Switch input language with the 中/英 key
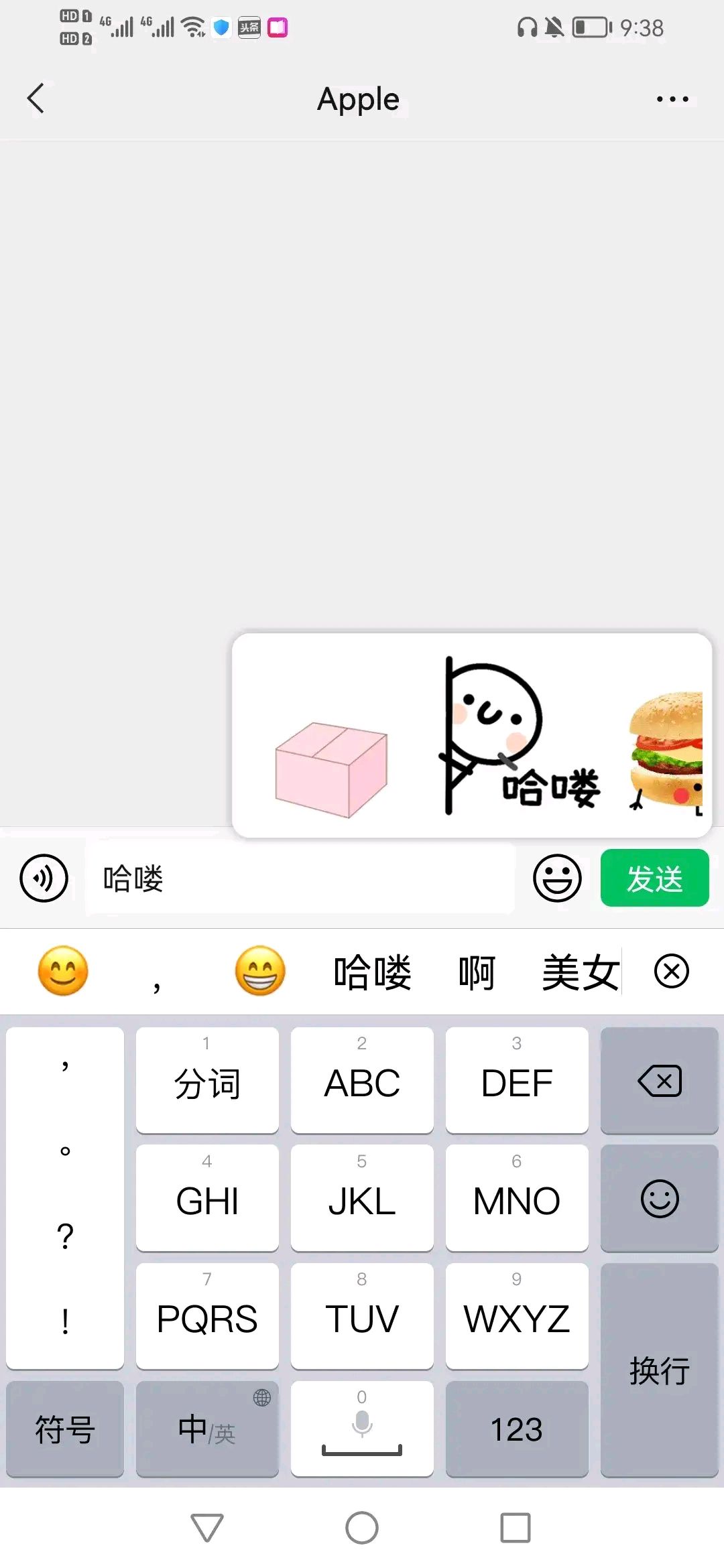724x1568 pixels. (x=206, y=1428)
